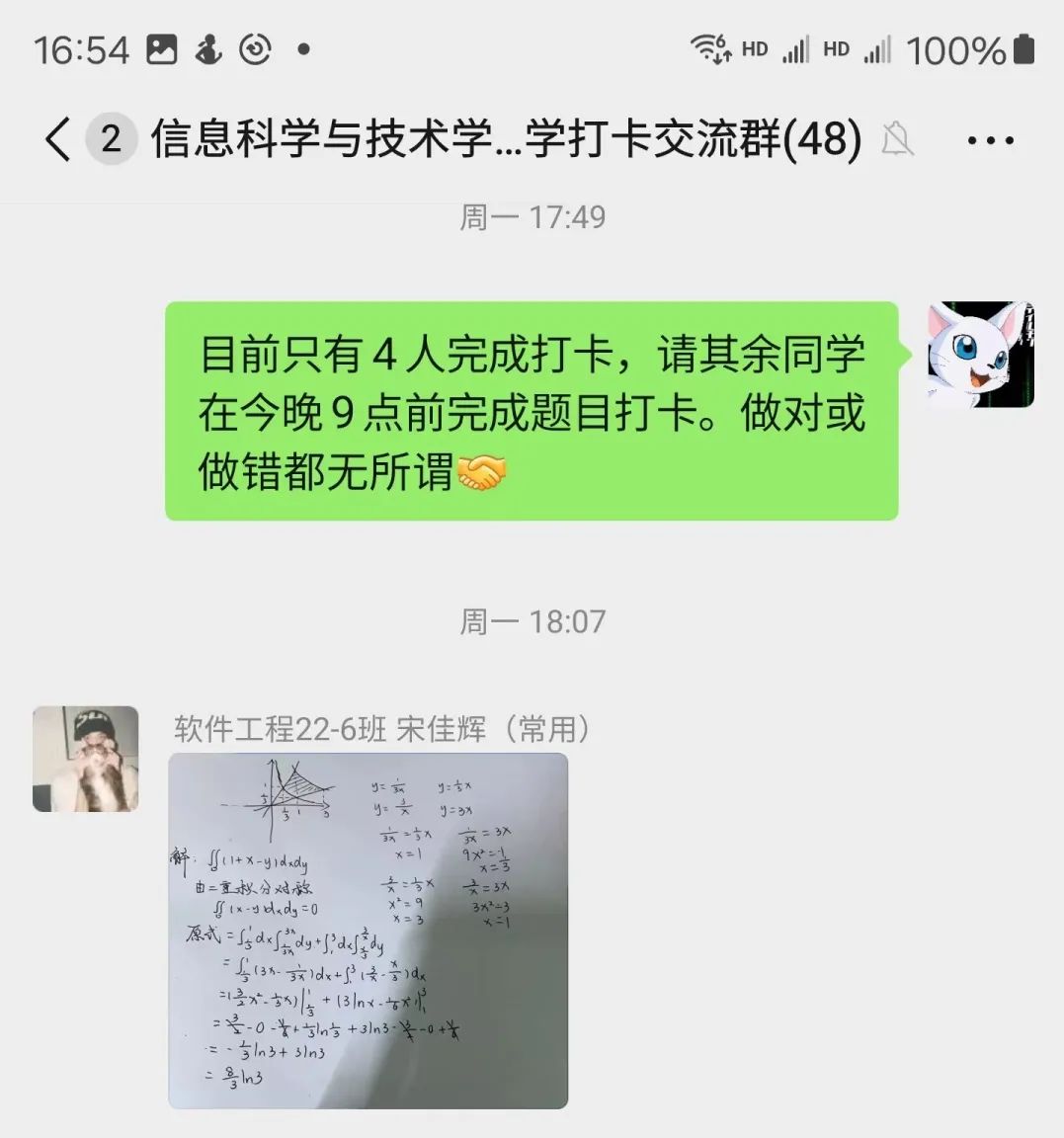The height and width of the screenshot is (1138, 1064).
Task: Go back to the chat list
Action: (57, 138)
